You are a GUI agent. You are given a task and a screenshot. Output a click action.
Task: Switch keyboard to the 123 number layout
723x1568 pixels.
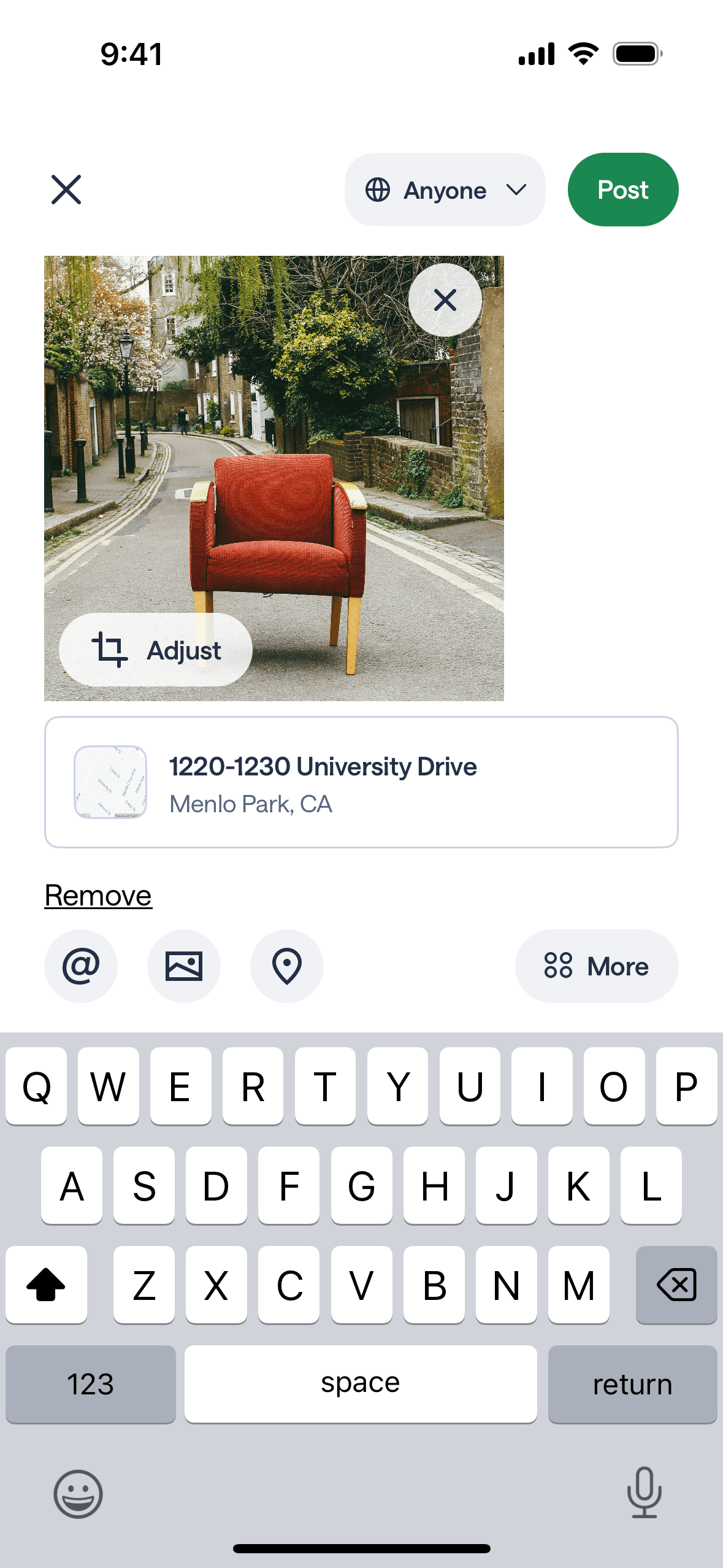(x=91, y=1384)
